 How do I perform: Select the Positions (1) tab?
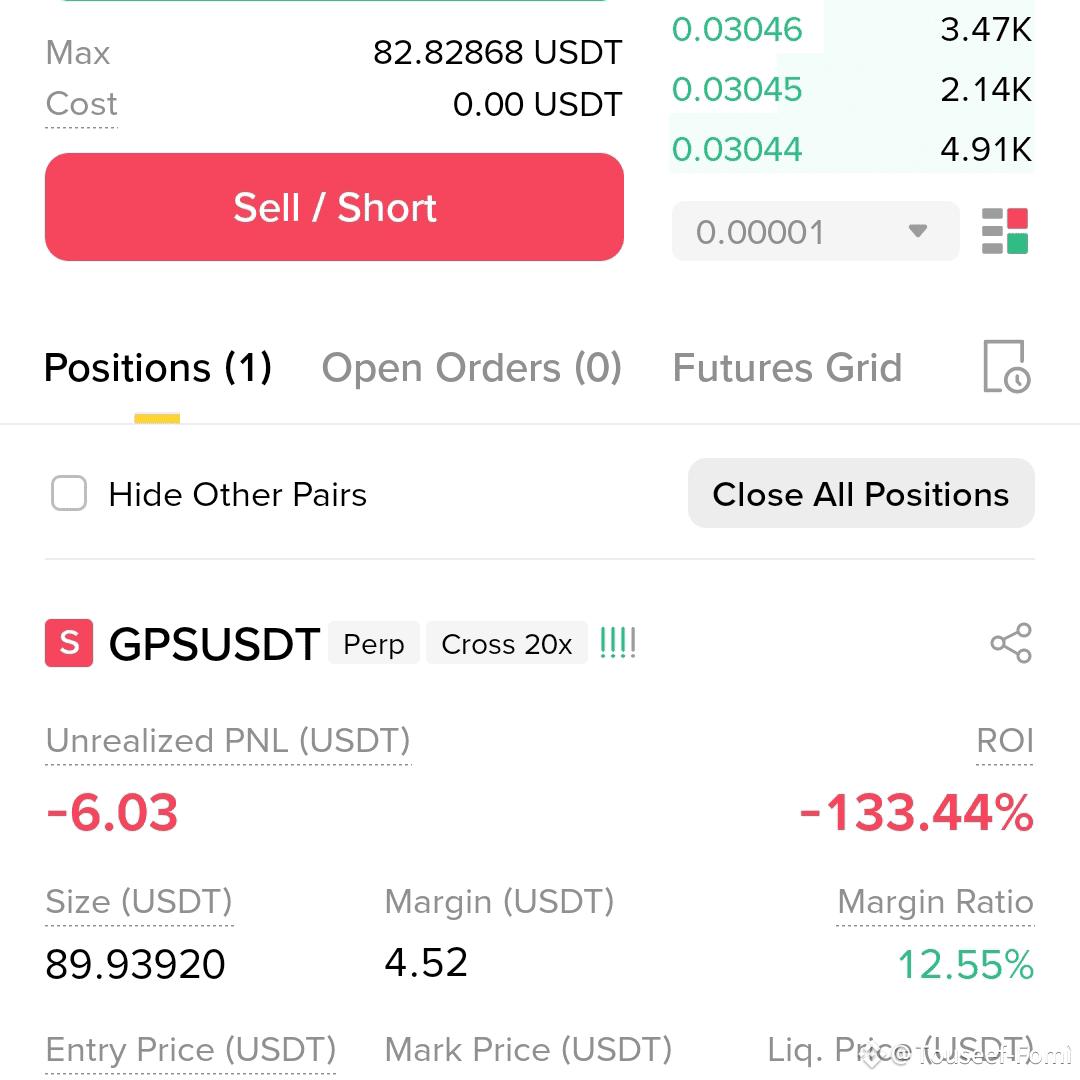pos(158,367)
